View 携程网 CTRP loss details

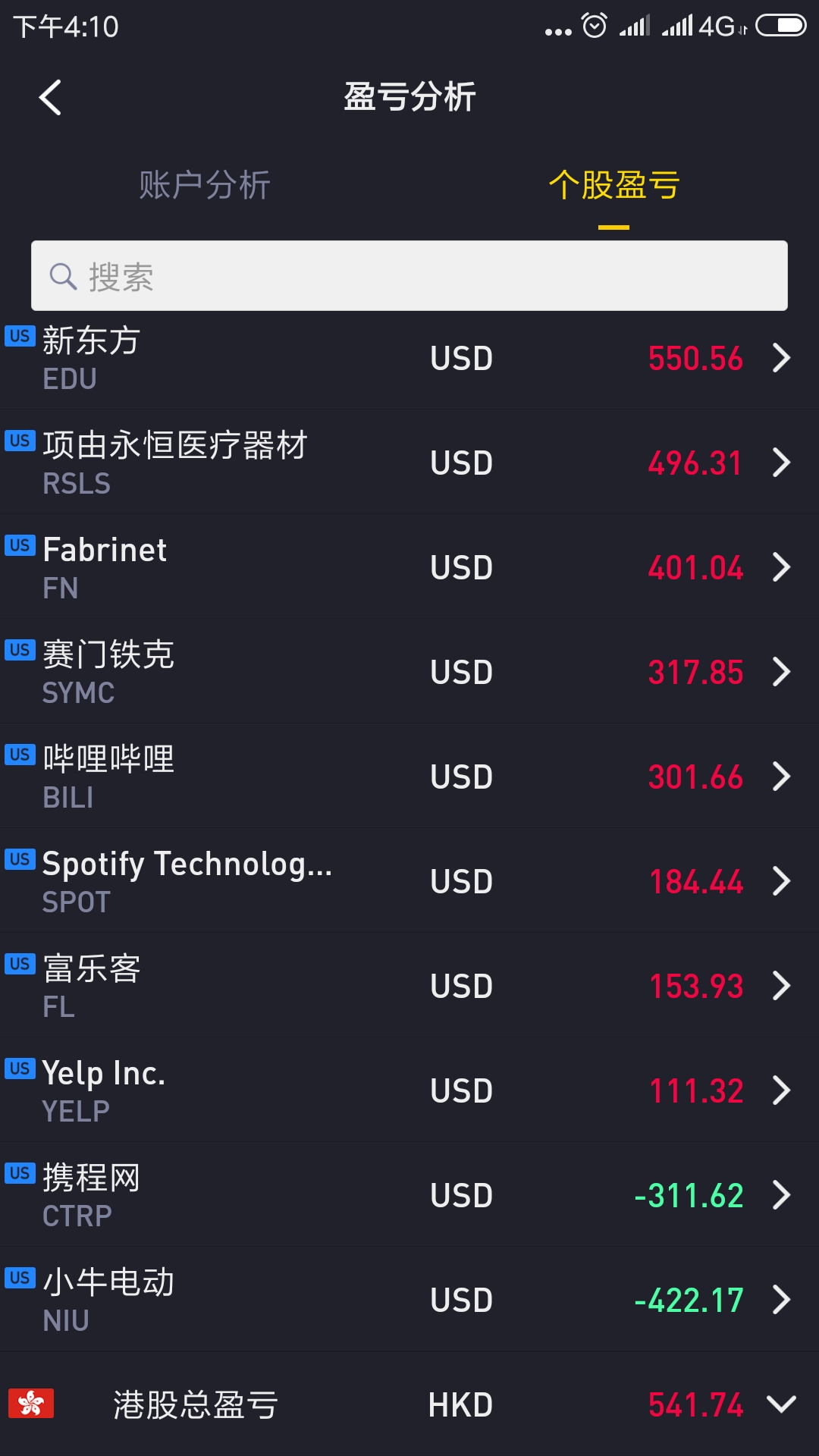(x=409, y=1195)
